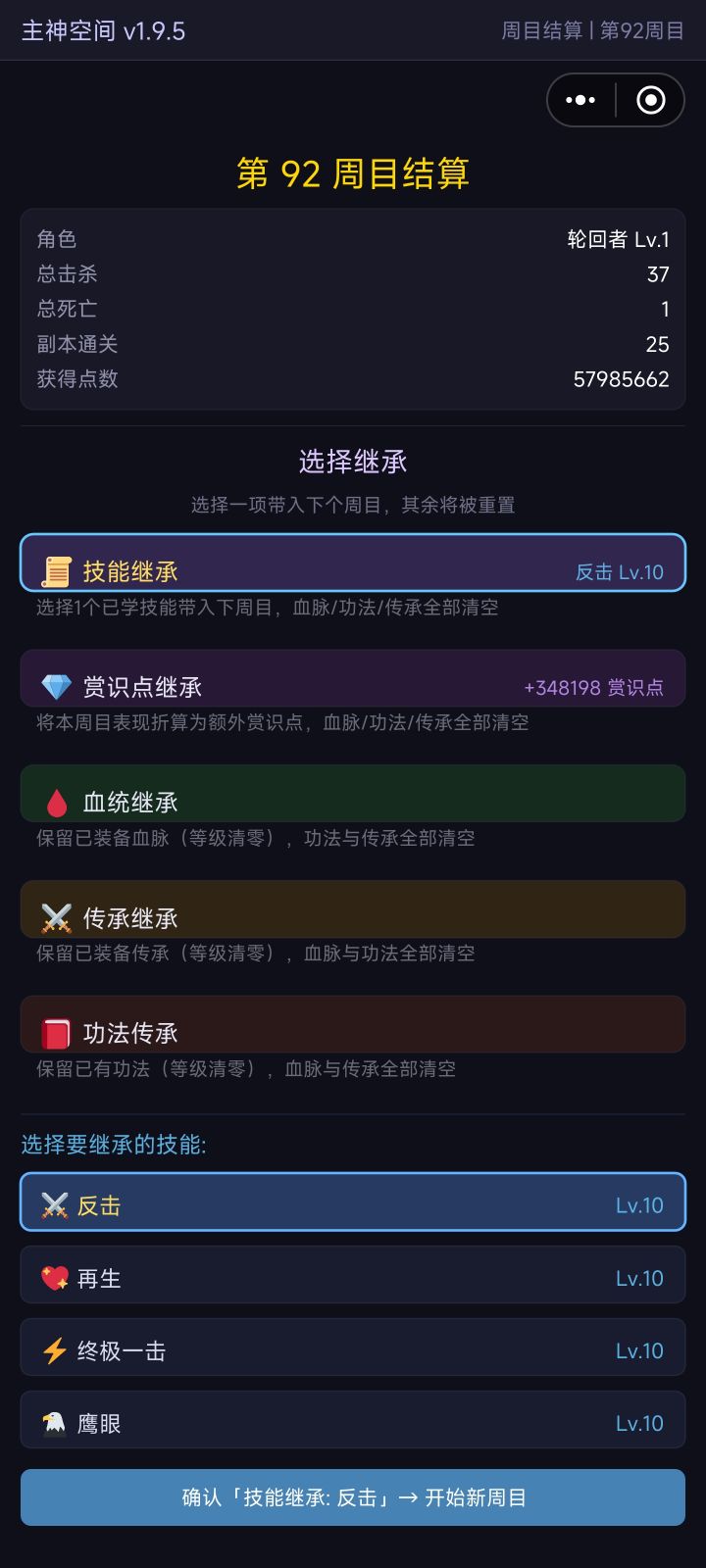Select the 终极一击 skill row

coord(353,1348)
